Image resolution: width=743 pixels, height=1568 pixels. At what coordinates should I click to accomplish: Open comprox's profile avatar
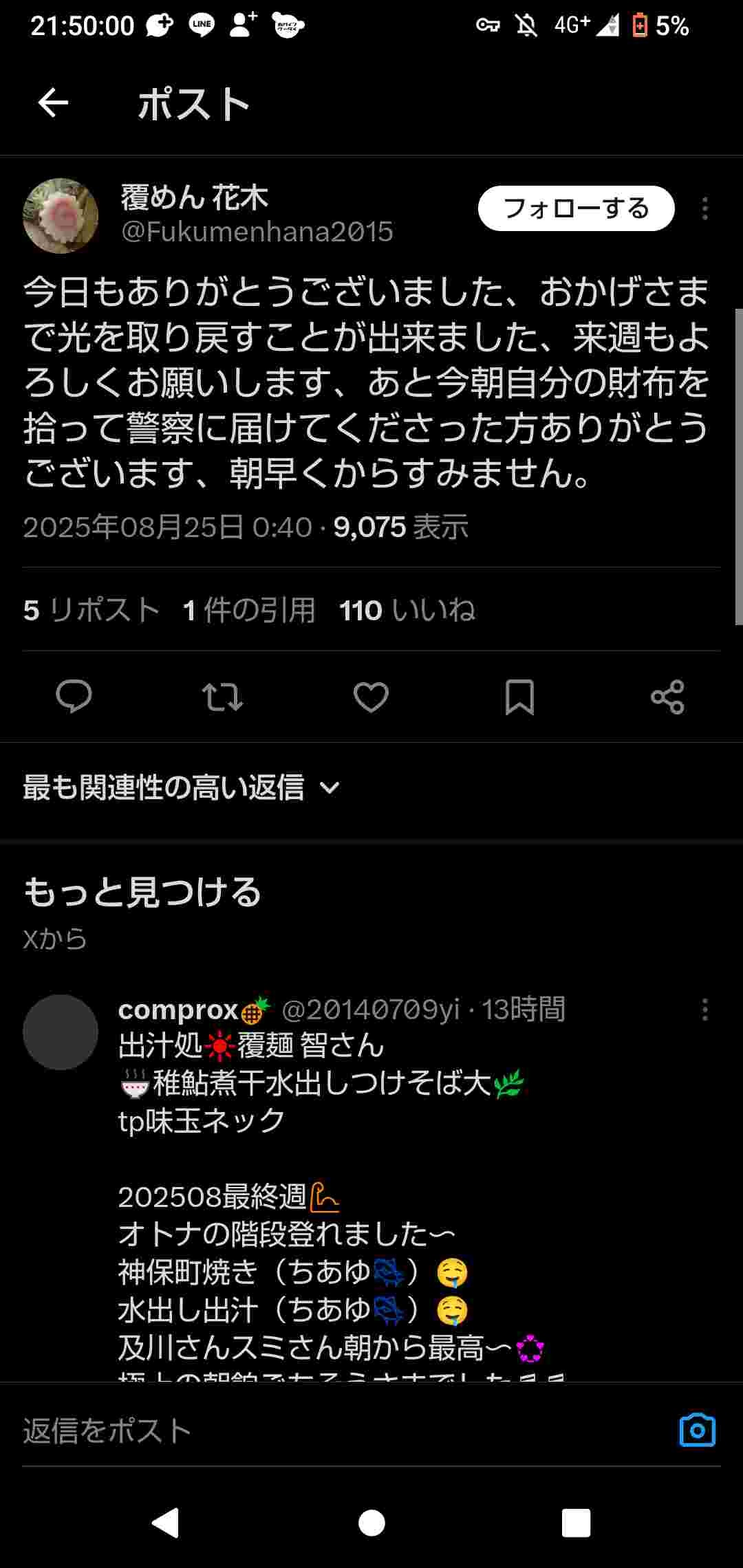click(x=61, y=1032)
